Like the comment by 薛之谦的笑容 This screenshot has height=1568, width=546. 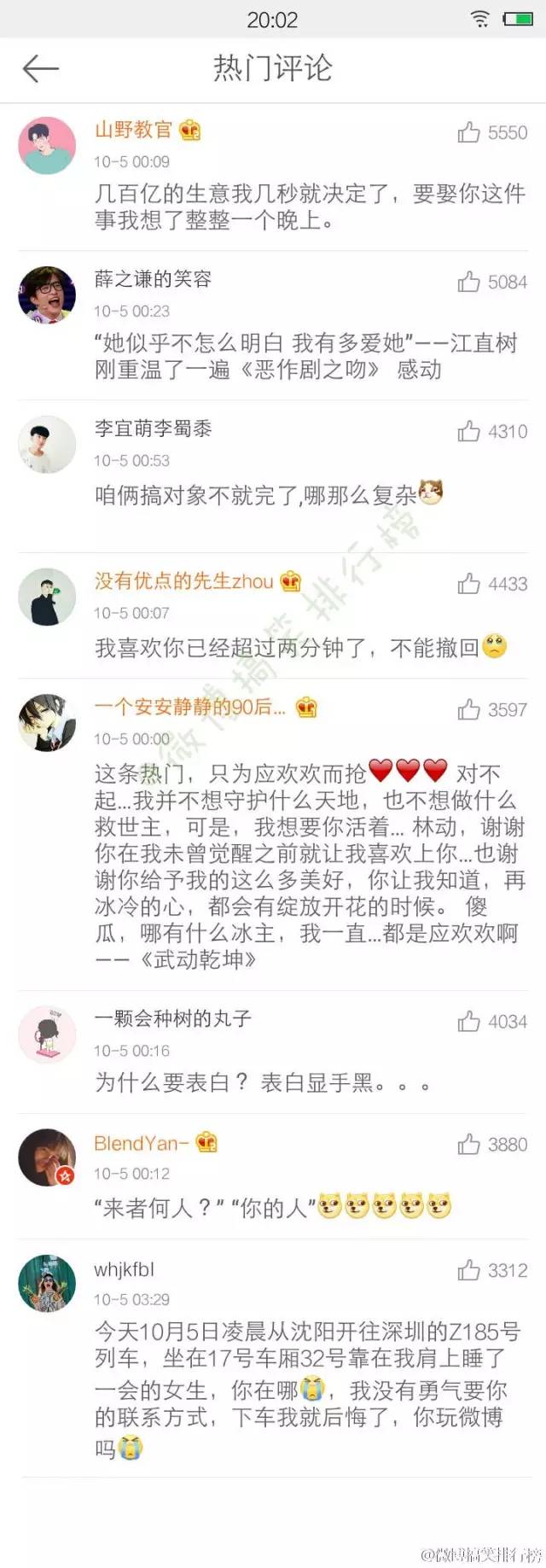point(469,282)
